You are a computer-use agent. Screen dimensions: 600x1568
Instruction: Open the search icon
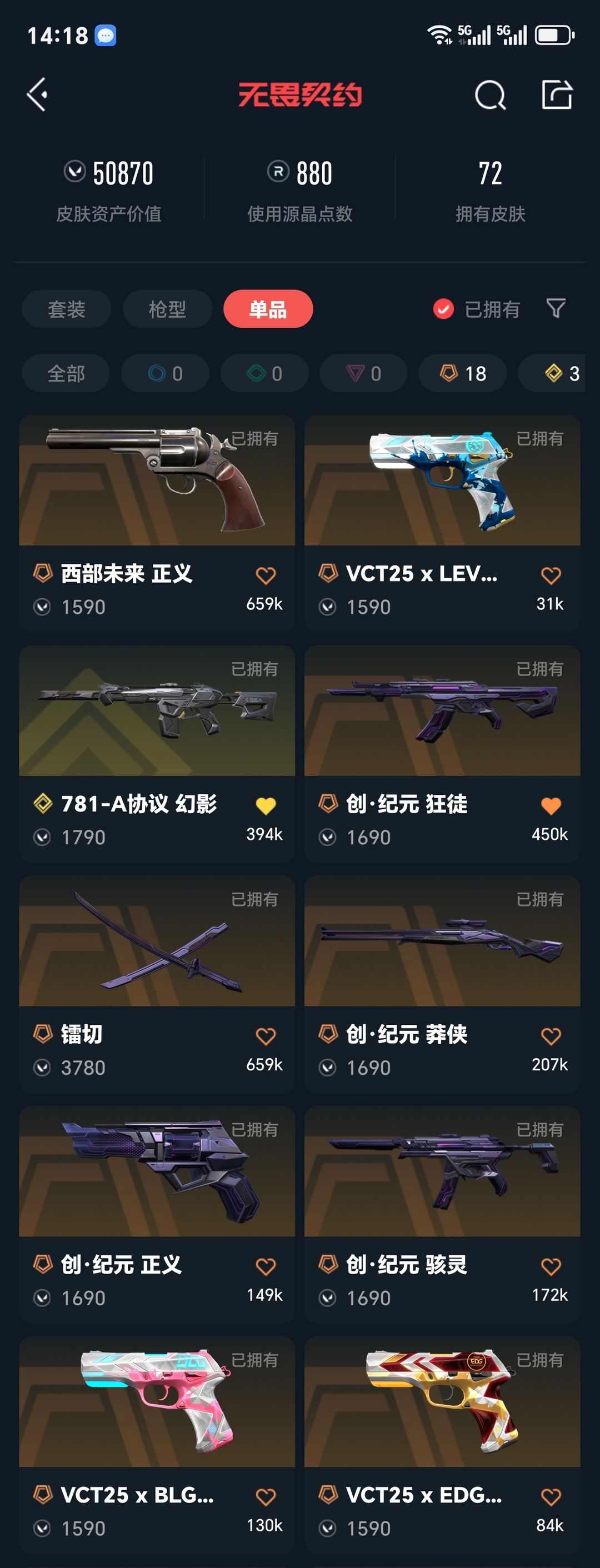[x=490, y=95]
